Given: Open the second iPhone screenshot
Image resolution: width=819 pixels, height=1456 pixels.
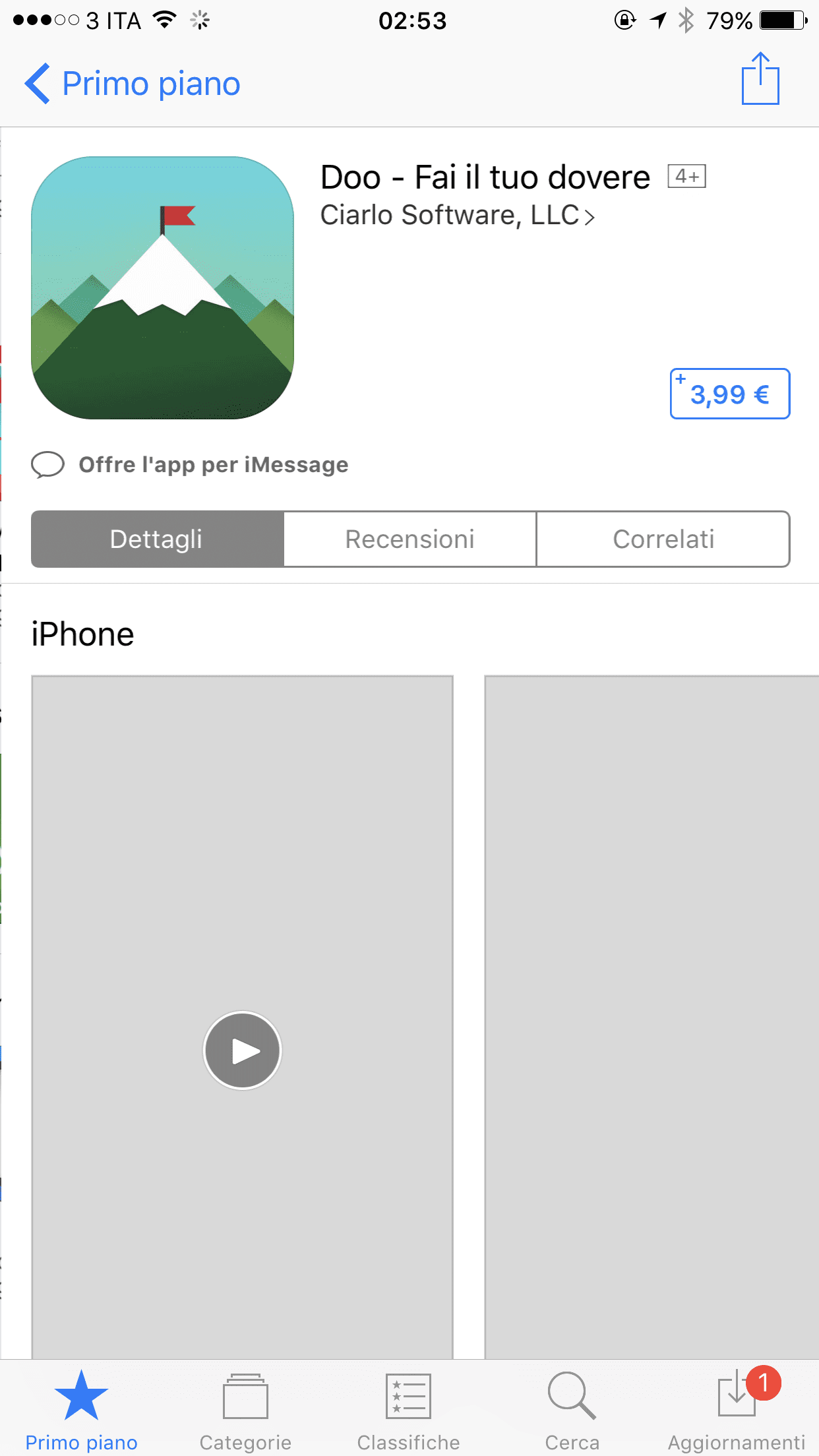Looking at the screenshot, I should point(652,1016).
